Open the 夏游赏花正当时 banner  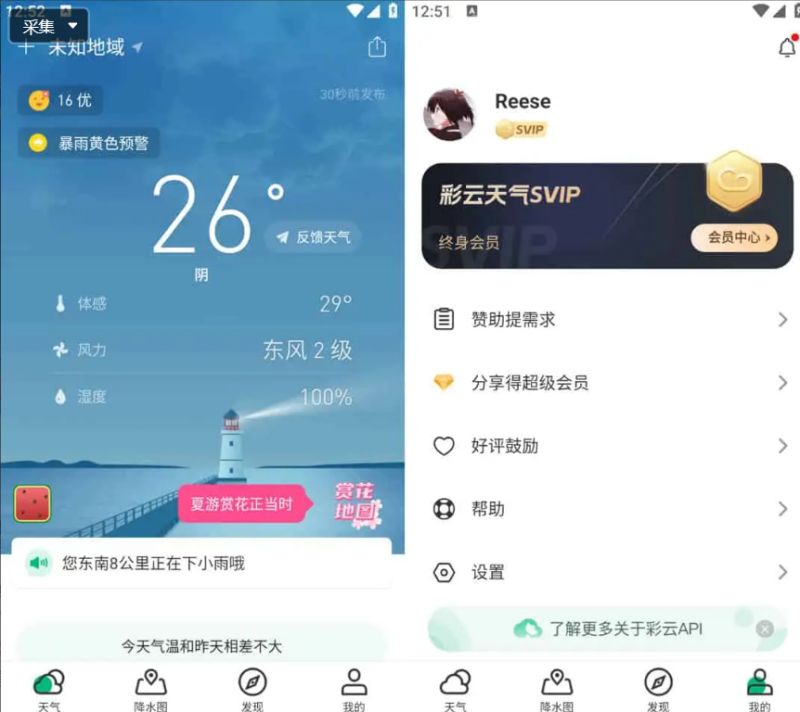tap(241, 504)
